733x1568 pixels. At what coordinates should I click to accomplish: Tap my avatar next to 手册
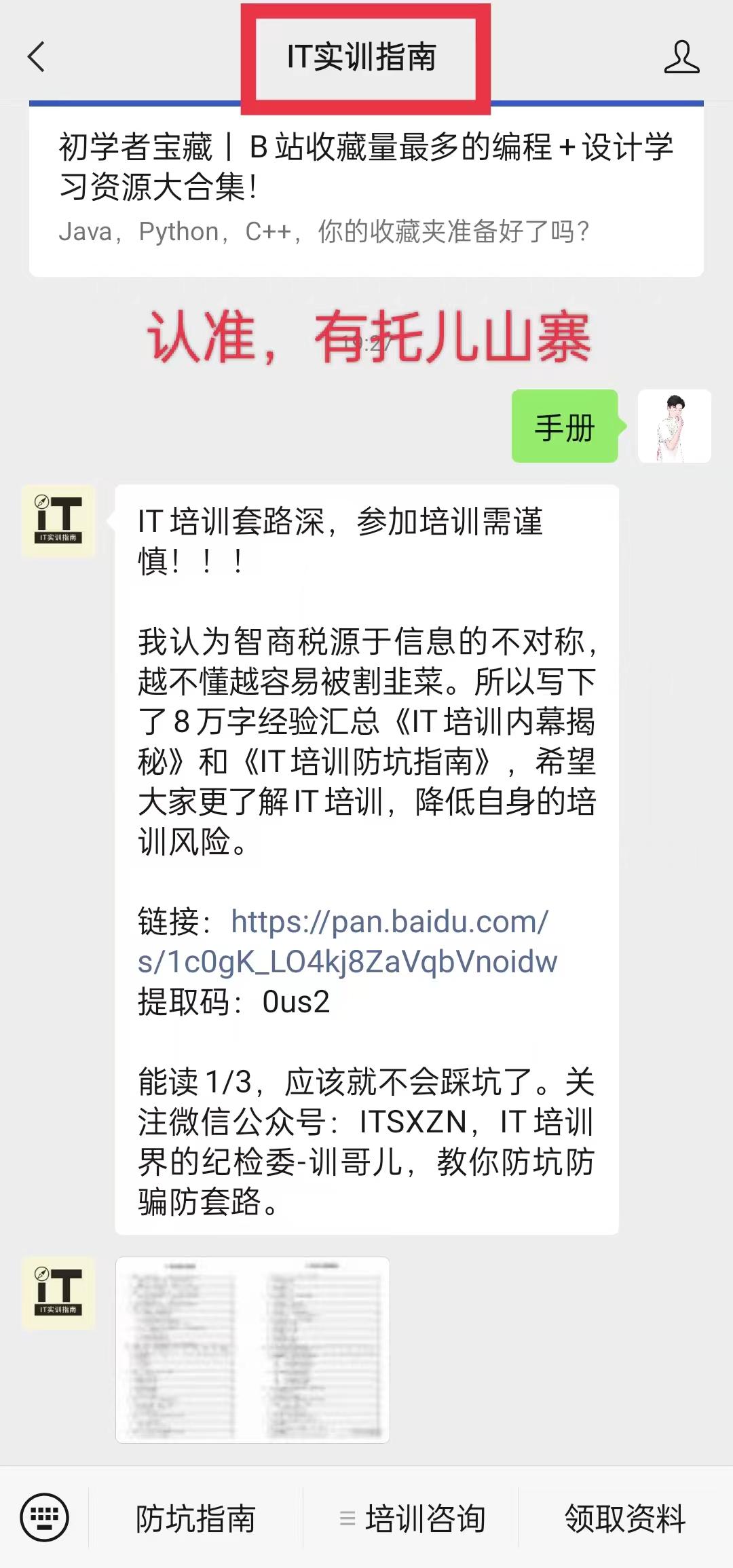tap(674, 426)
